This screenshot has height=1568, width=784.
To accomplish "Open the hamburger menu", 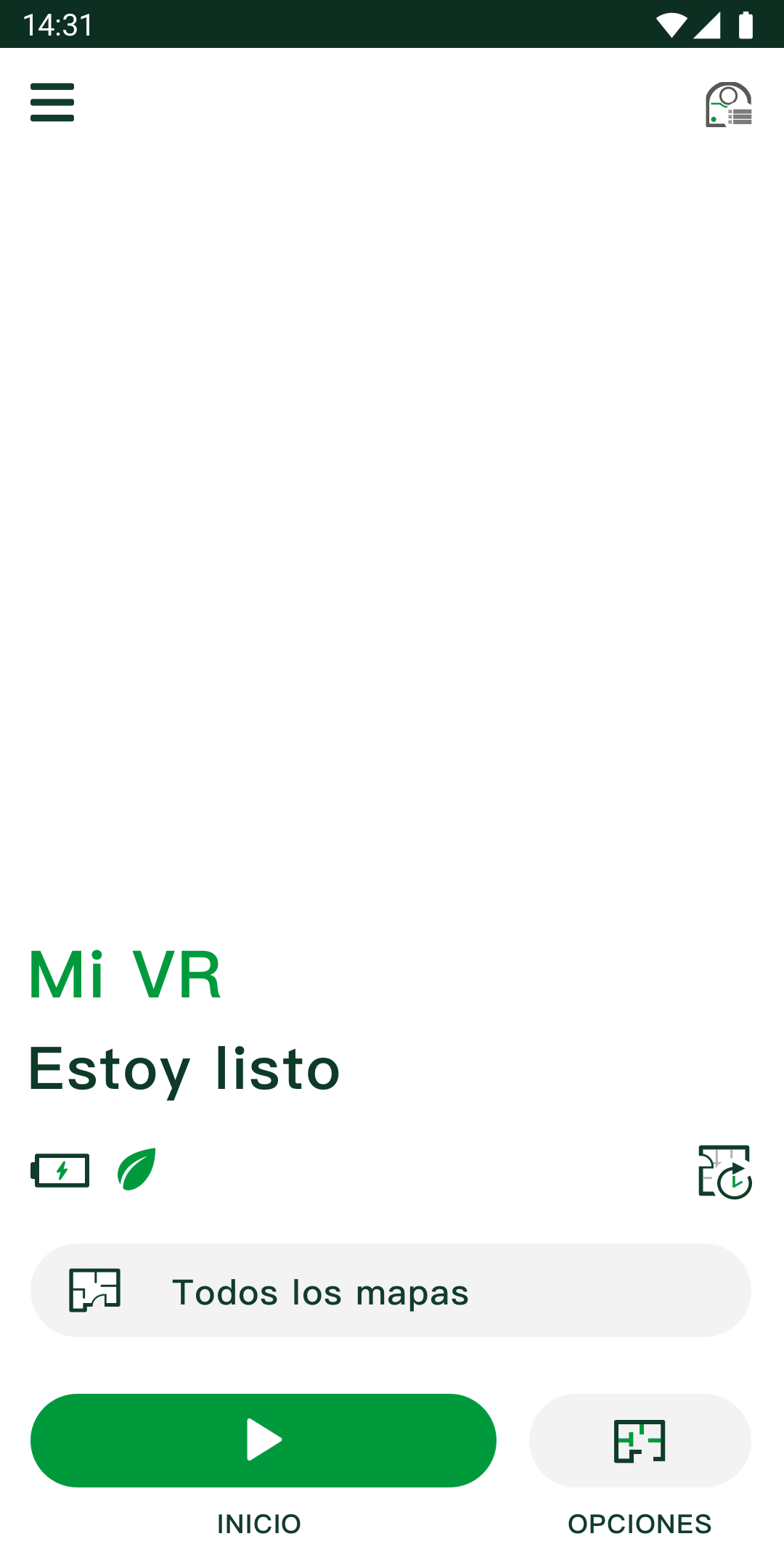I will (52, 102).
